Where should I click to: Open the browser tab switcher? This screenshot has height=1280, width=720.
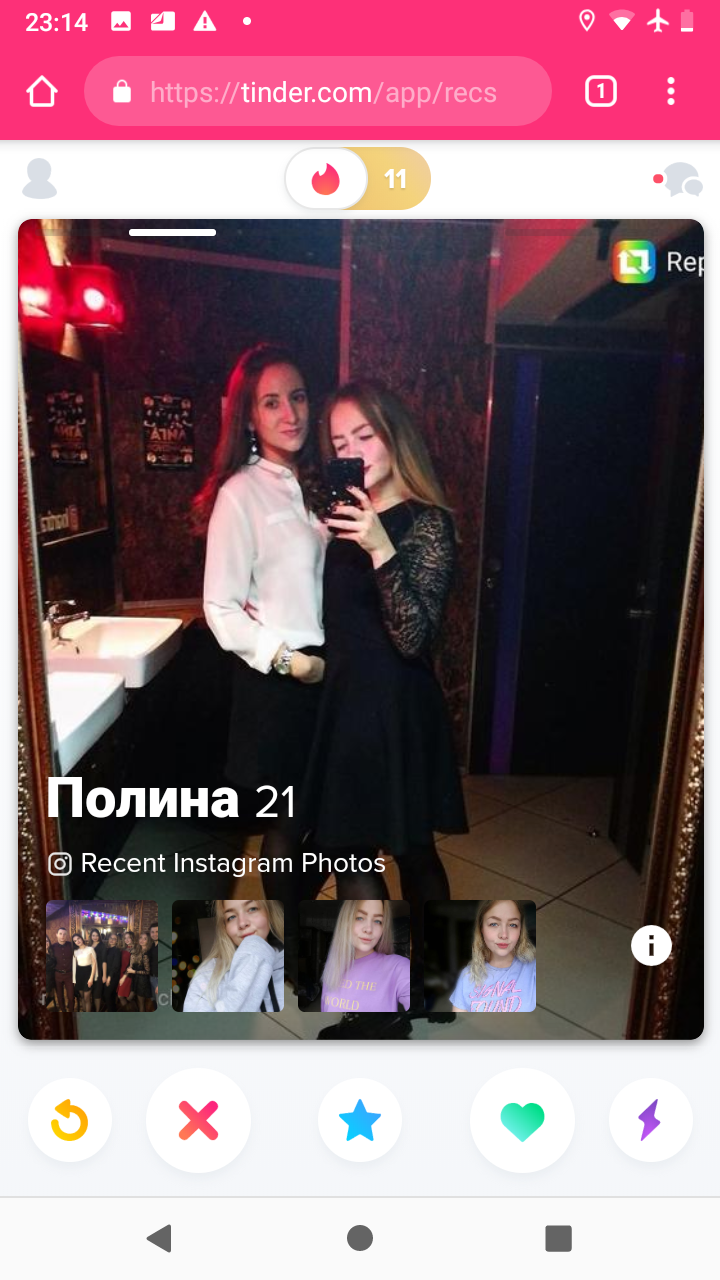[600, 92]
